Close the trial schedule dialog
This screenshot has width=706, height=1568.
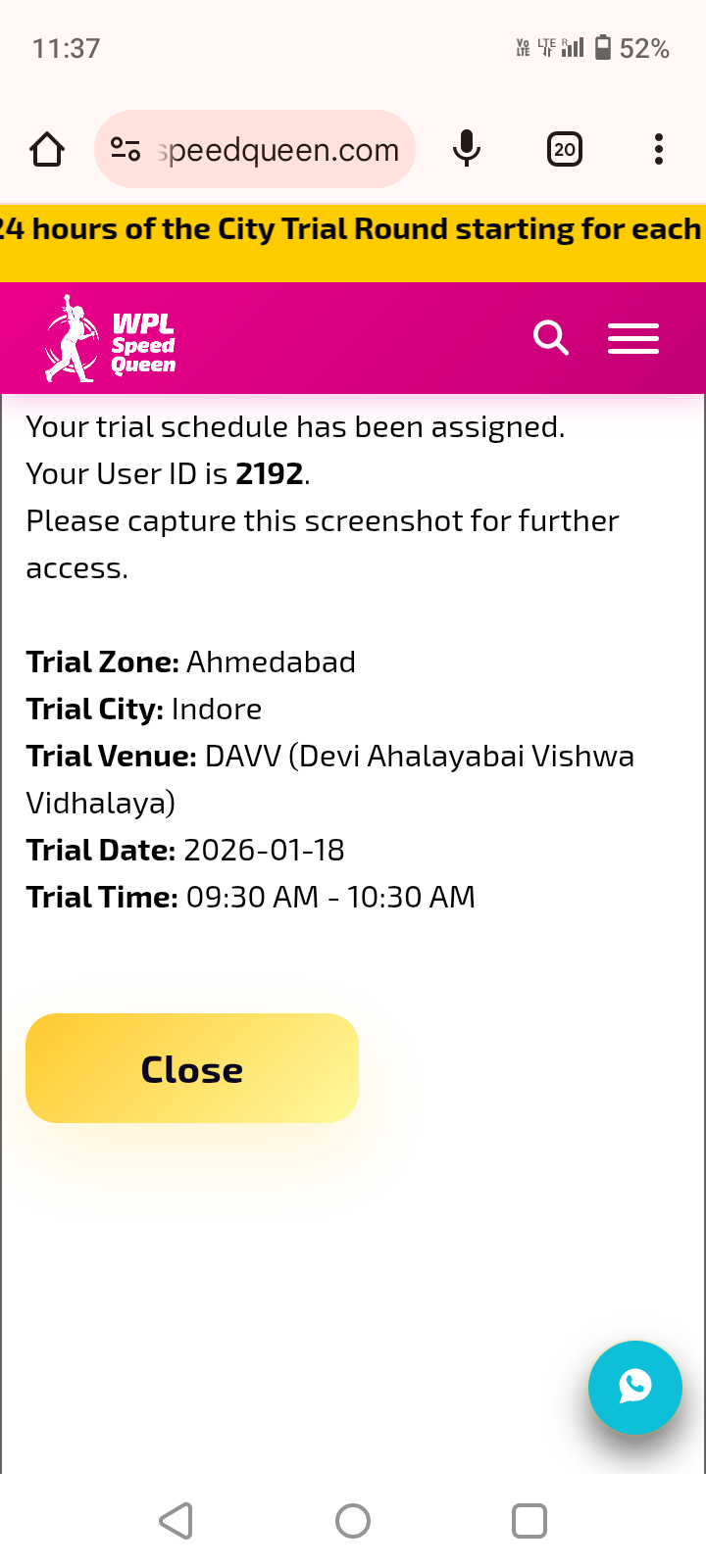click(192, 1068)
